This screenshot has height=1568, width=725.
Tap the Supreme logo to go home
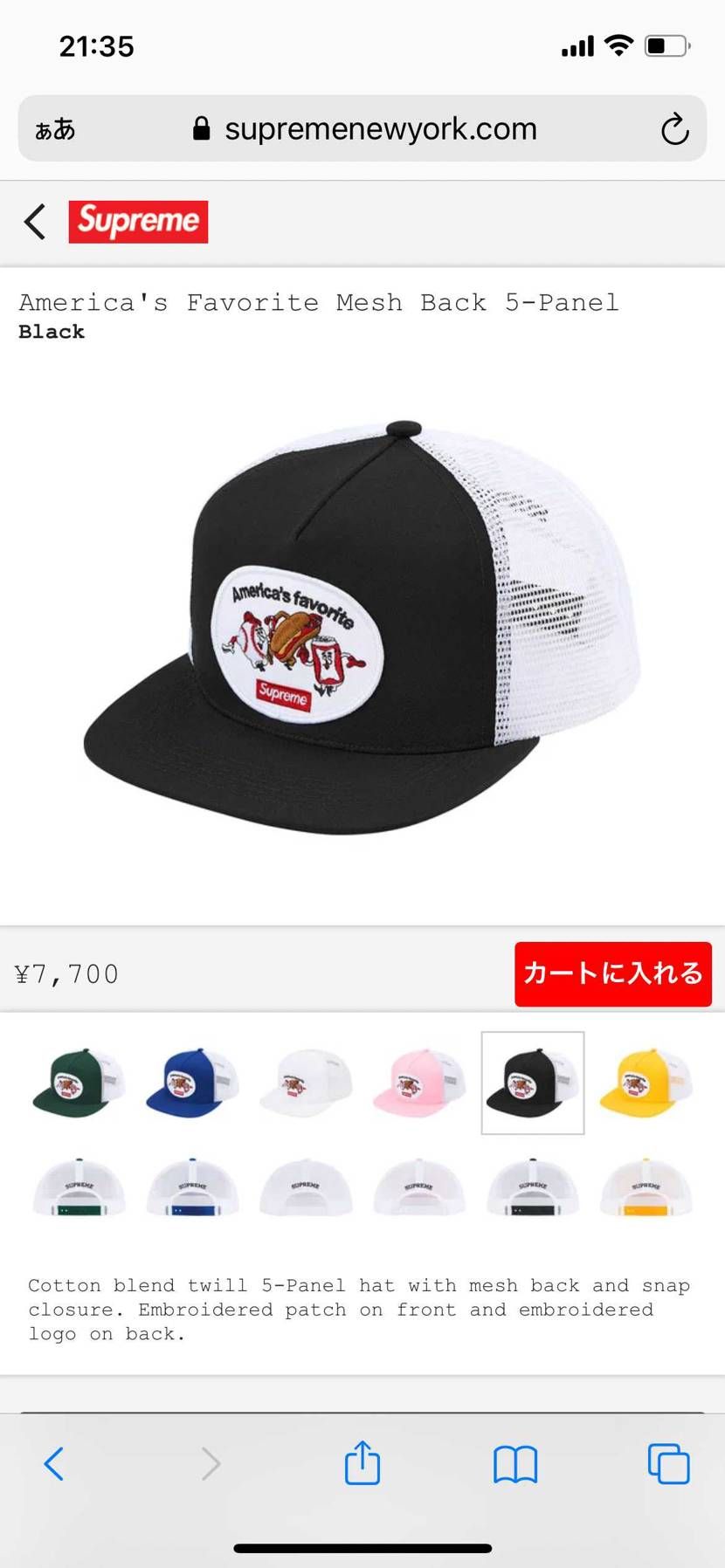pos(138,222)
